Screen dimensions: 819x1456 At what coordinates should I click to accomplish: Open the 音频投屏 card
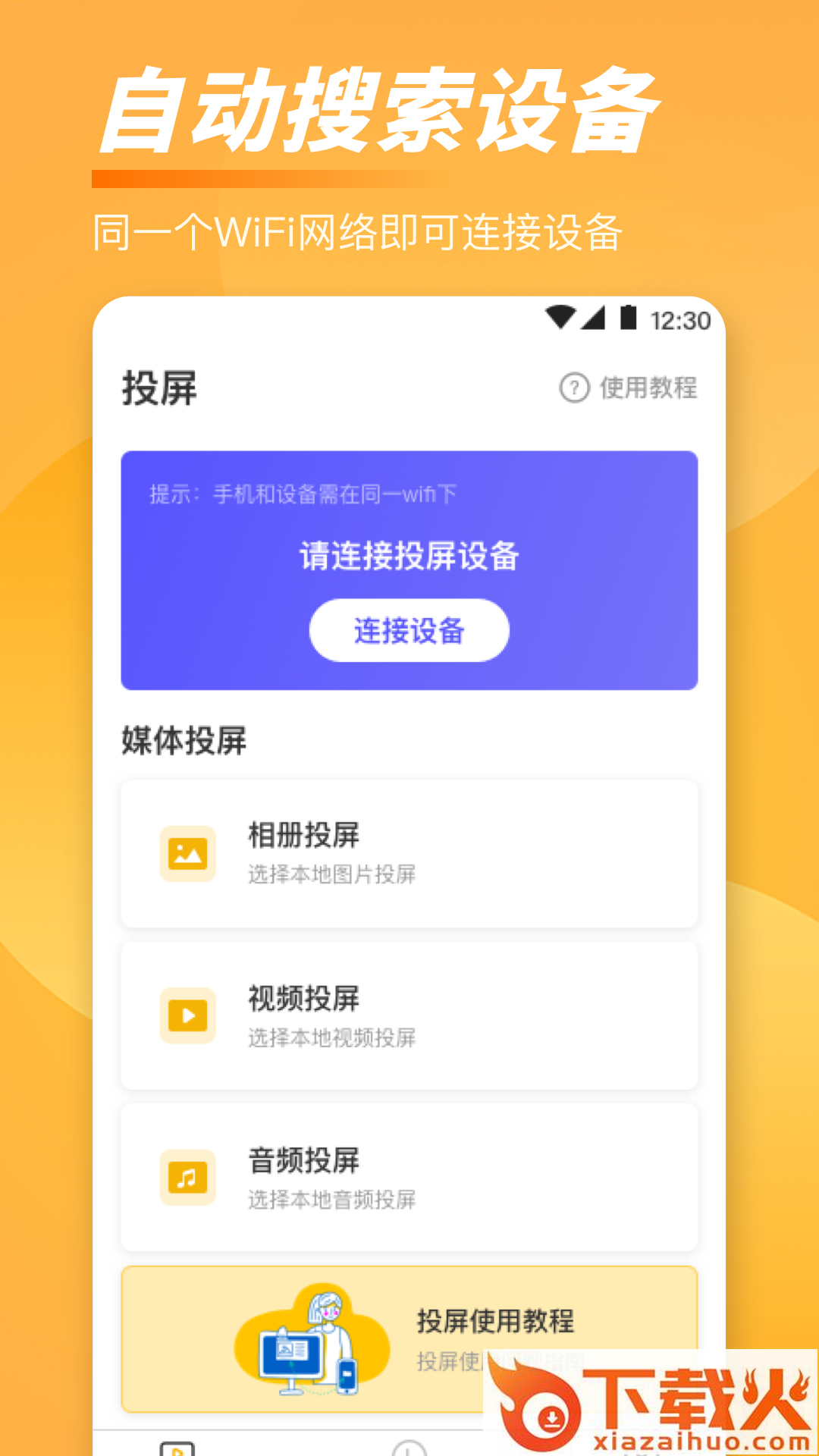[x=409, y=1178]
